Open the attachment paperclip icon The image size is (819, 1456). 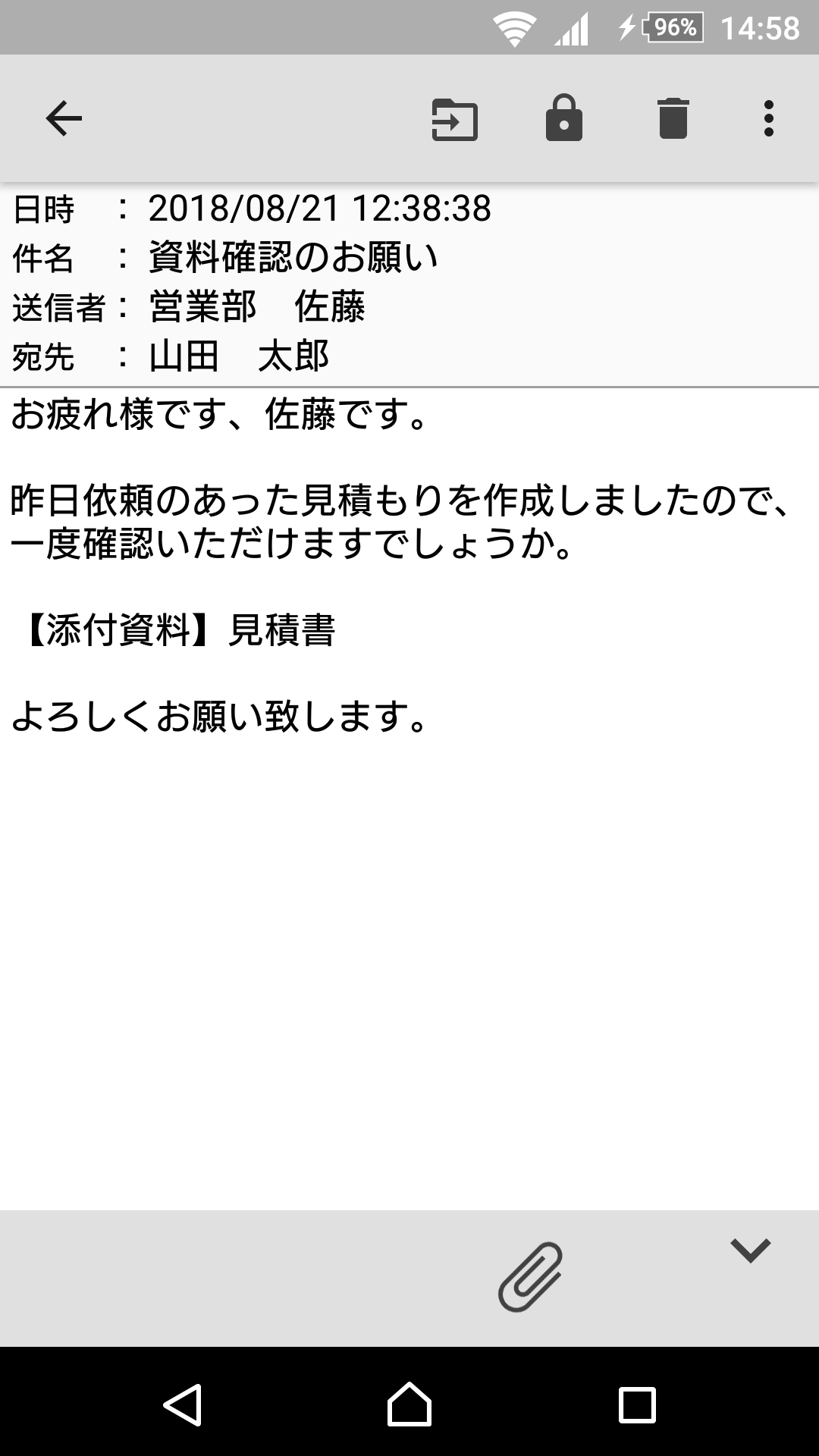pos(530,1277)
